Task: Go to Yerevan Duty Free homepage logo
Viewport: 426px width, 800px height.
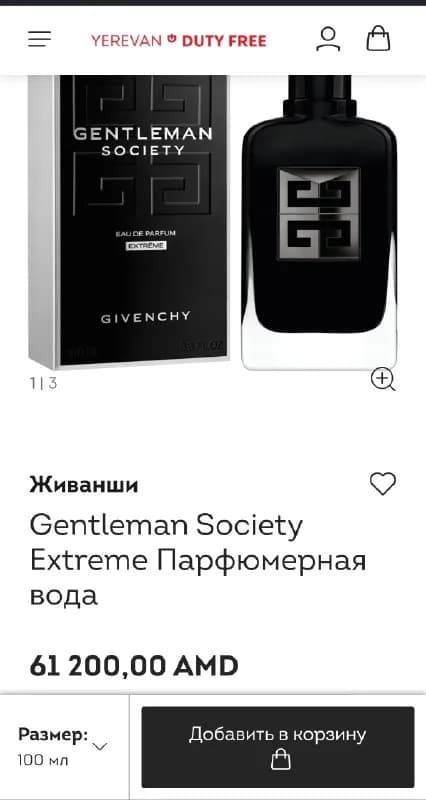Action: coord(179,40)
